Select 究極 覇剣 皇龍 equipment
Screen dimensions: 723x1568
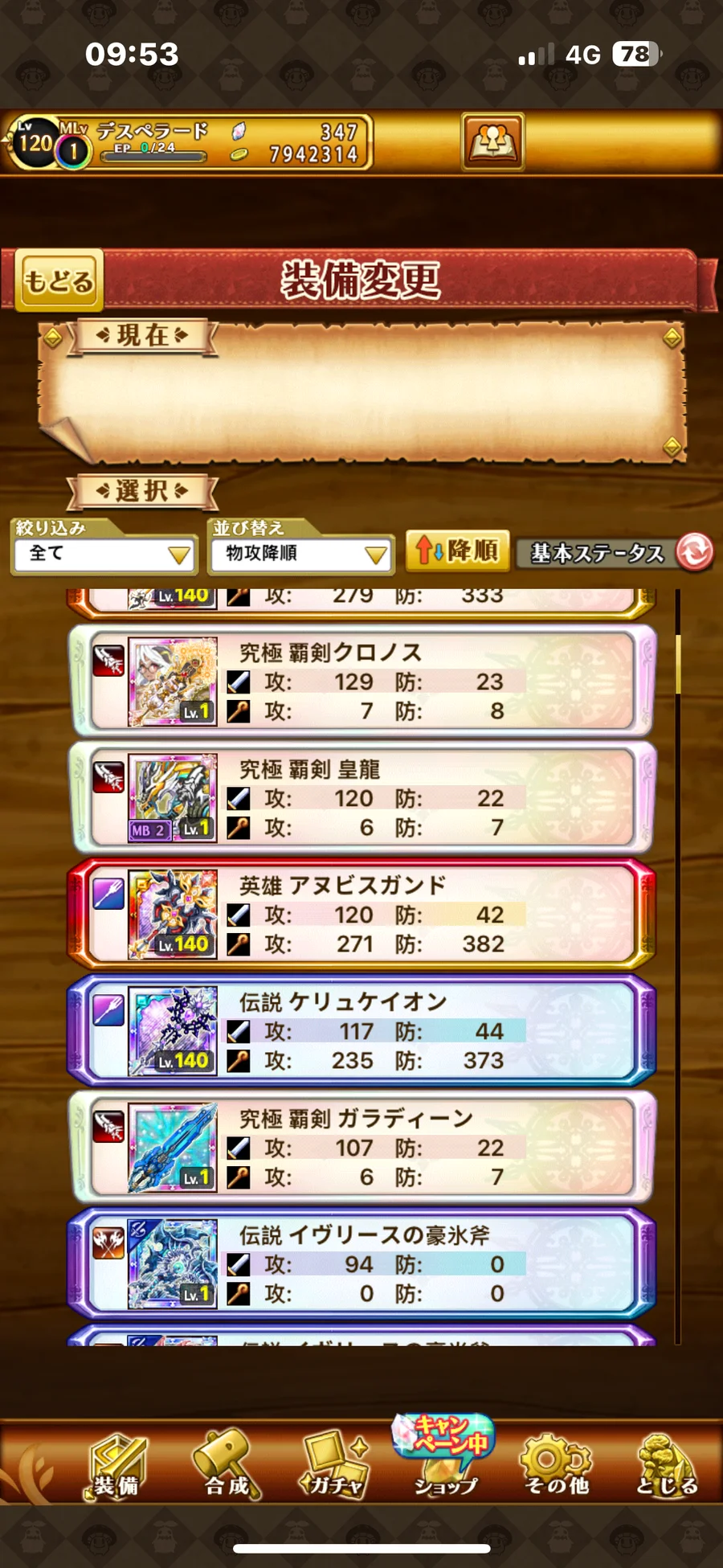pyautogui.click(x=362, y=798)
